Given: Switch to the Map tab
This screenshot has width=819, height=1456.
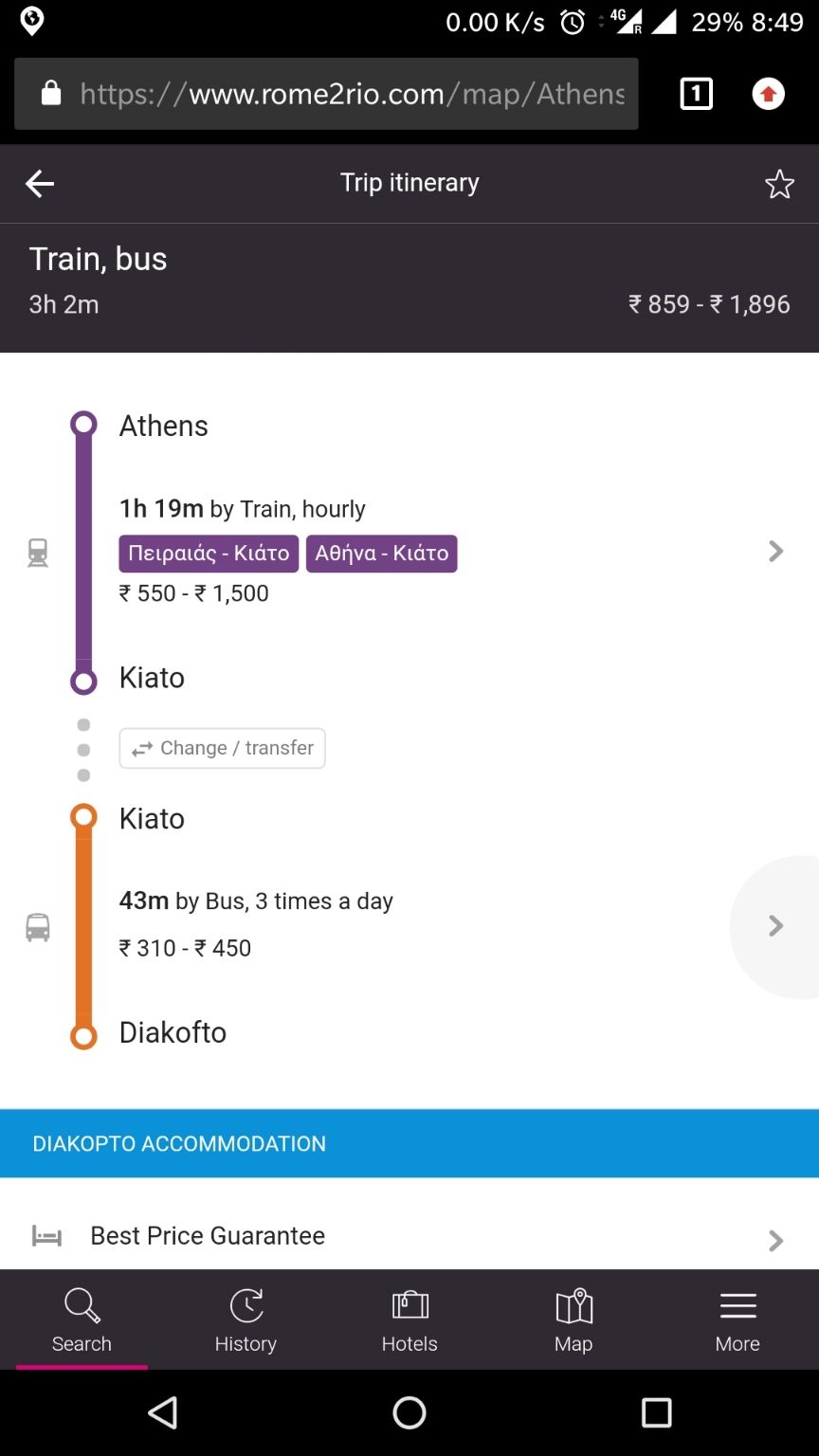Looking at the screenshot, I should pos(573,1319).
